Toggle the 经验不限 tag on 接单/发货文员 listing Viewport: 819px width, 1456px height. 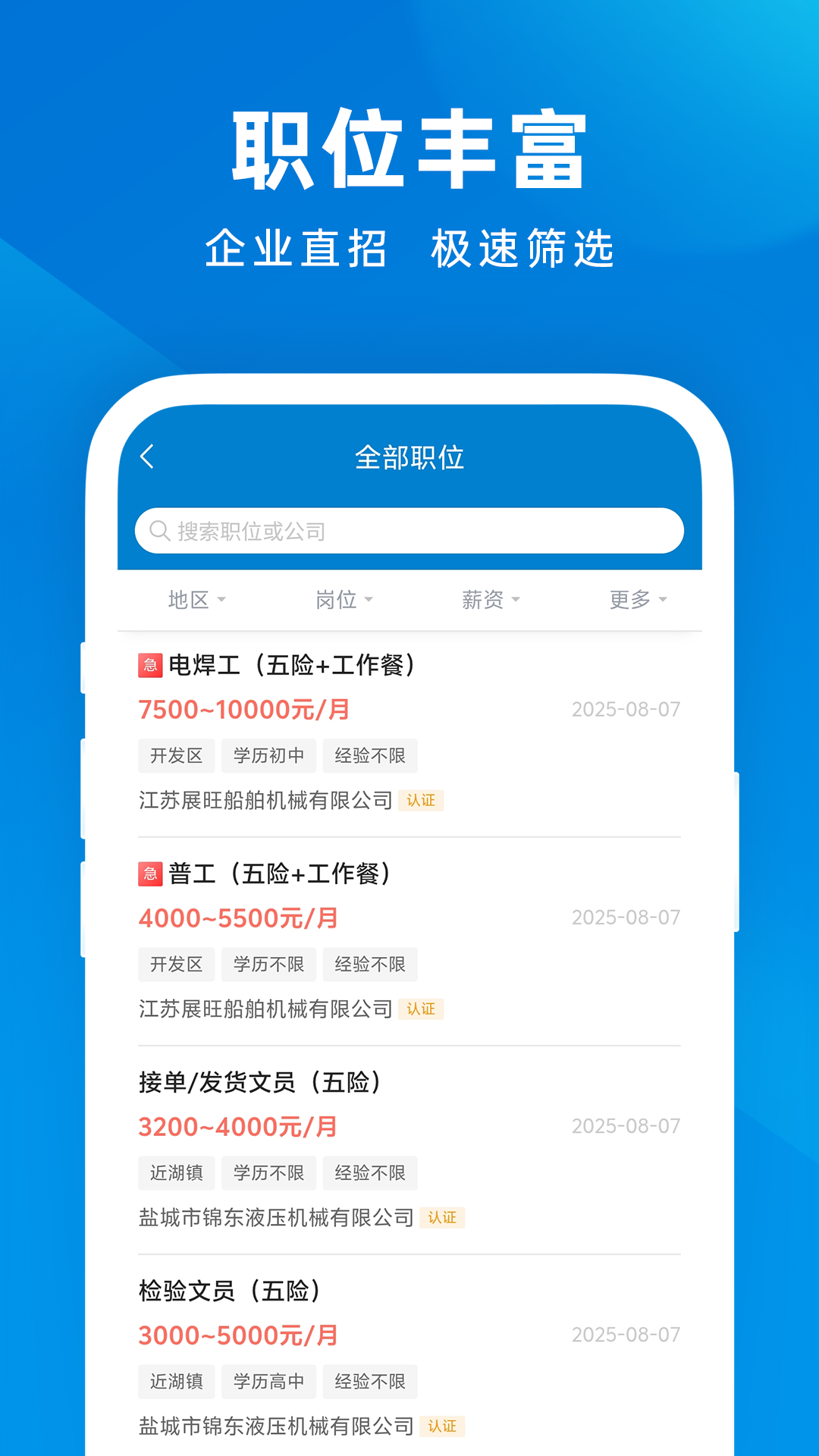coord(370,1173)
